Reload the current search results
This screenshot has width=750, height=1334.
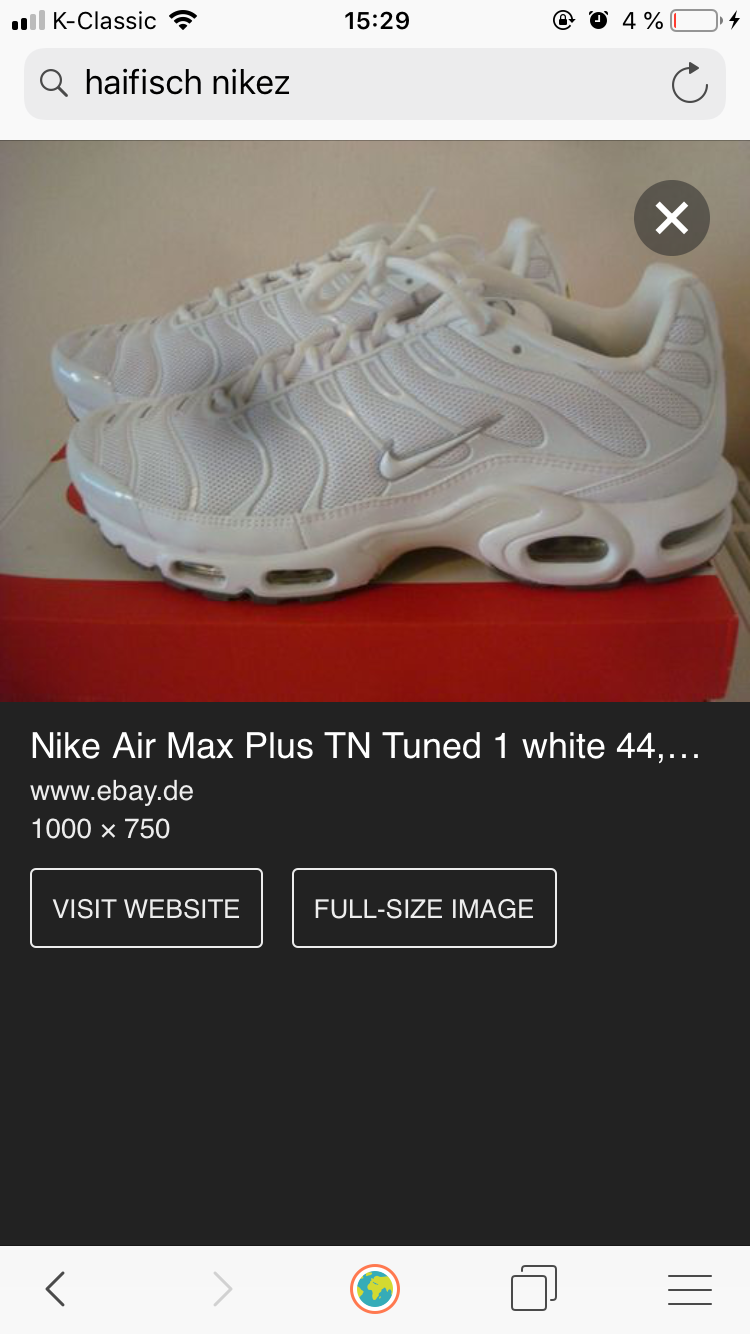689,84
